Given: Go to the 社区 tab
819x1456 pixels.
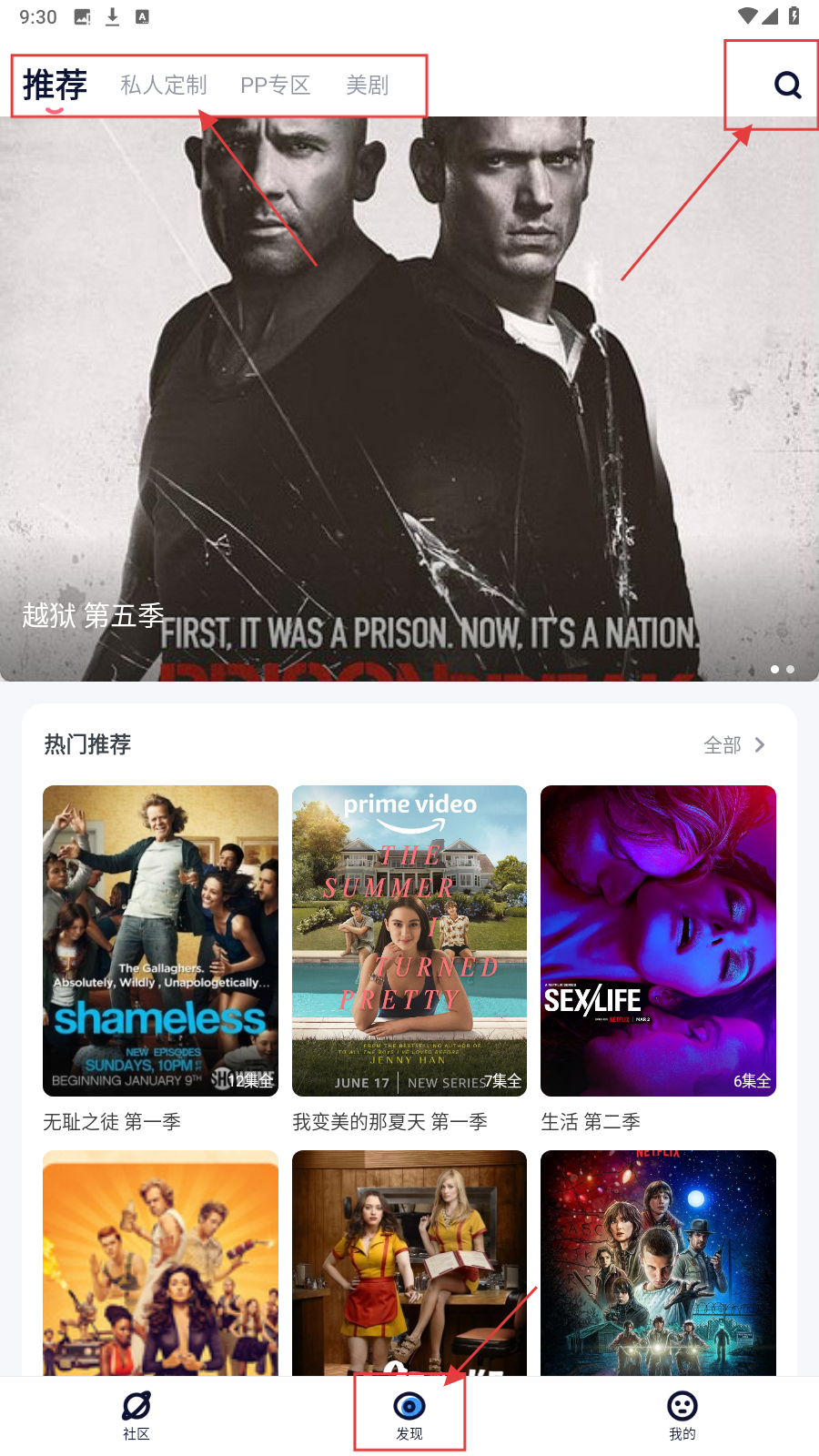Looking at the screenshot, I should pos(136,1415).
